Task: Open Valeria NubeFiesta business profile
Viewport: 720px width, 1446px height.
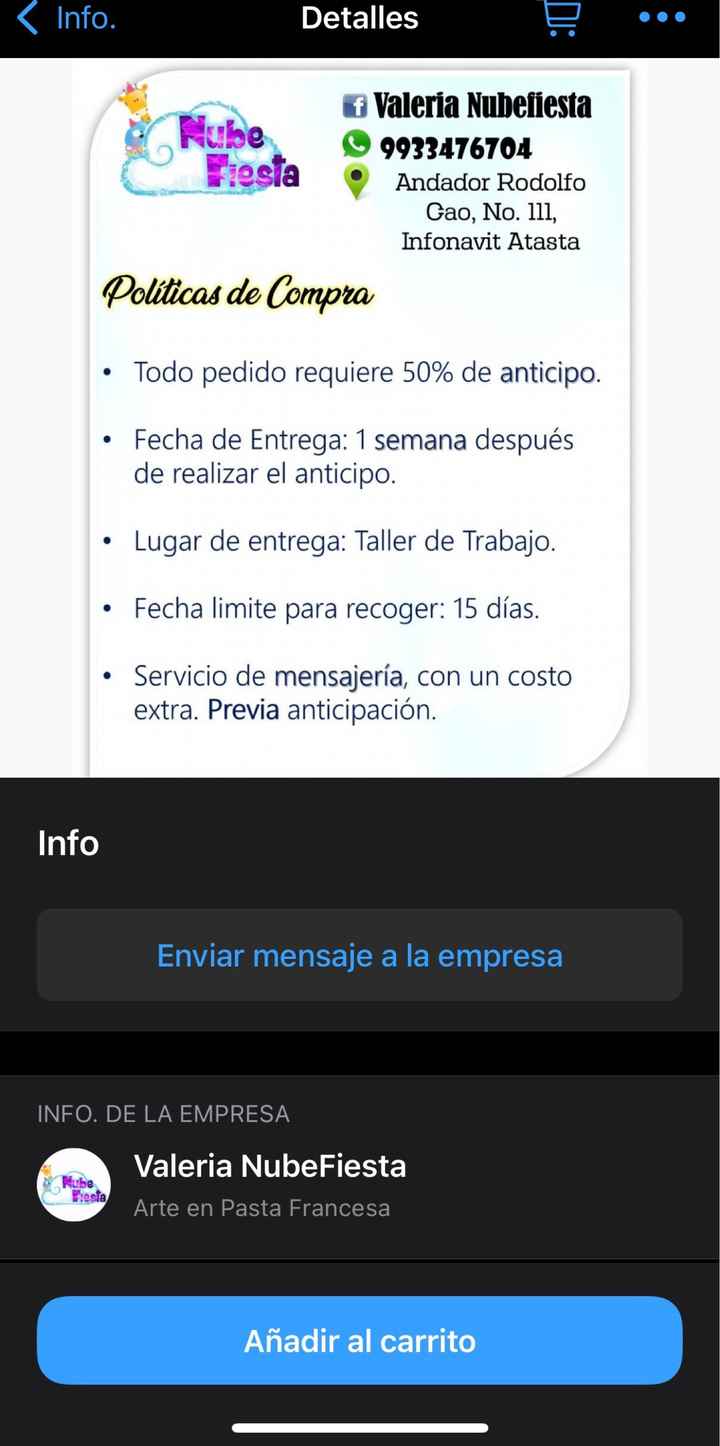Action: click(270, 1185)
